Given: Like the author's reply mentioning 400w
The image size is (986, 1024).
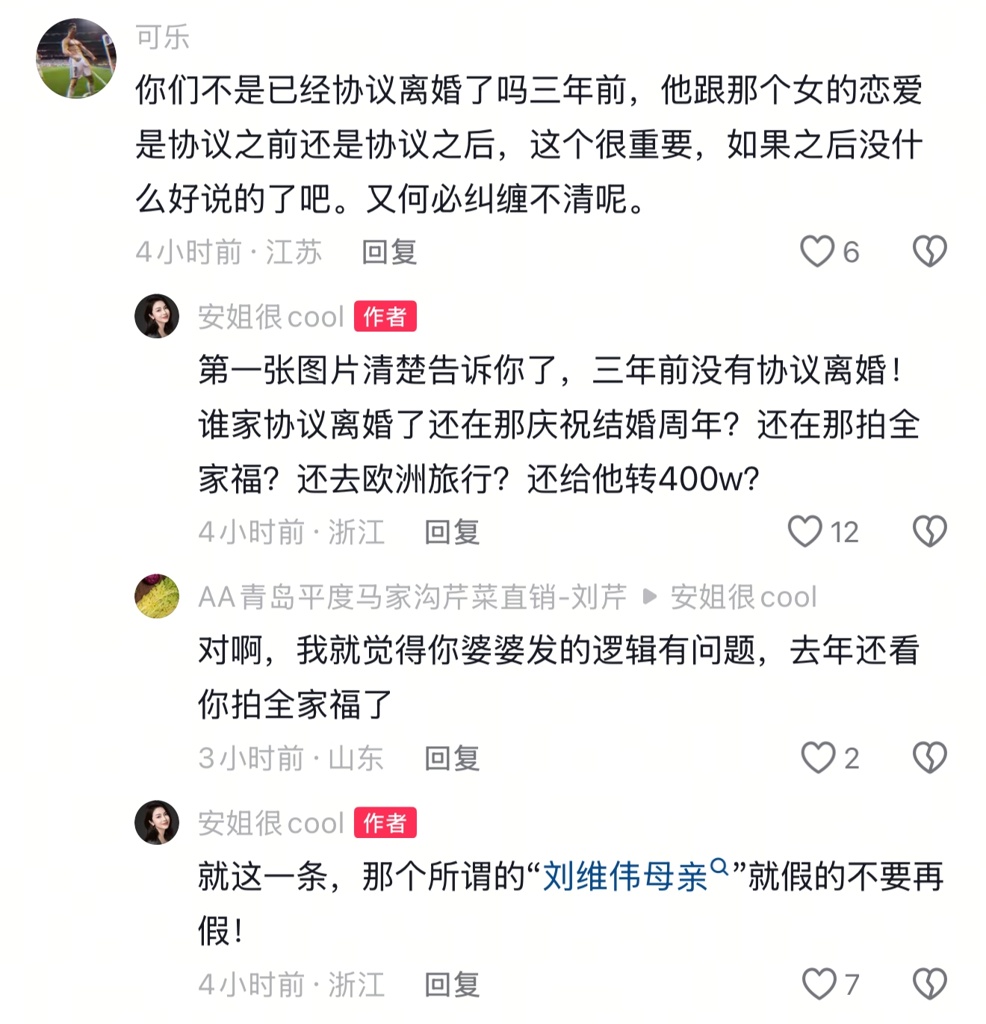Looking at the screenshot, I should pyautogui.click(x=805, y=531).
